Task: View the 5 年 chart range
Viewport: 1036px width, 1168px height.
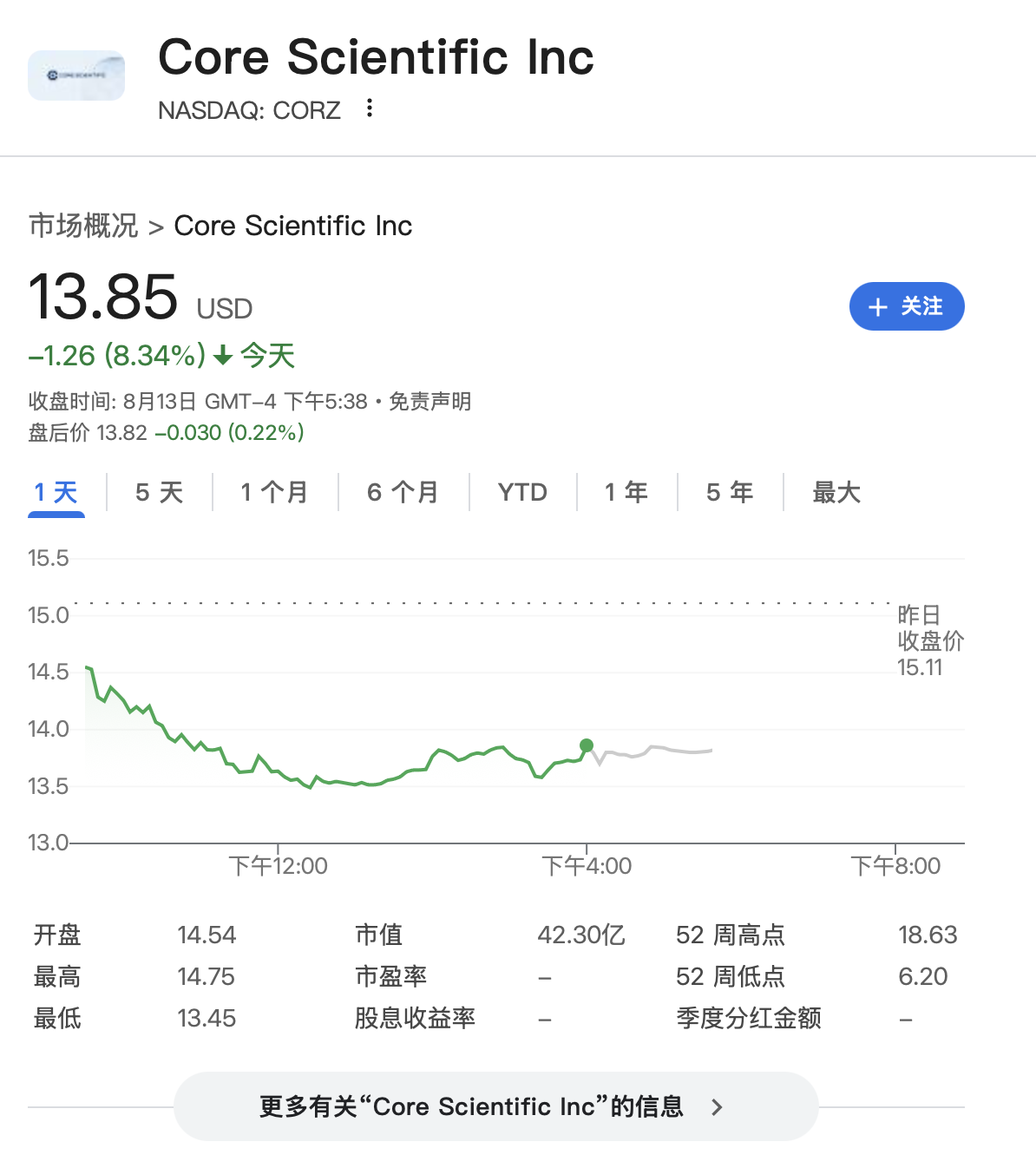Action: (x=730, y=493)
